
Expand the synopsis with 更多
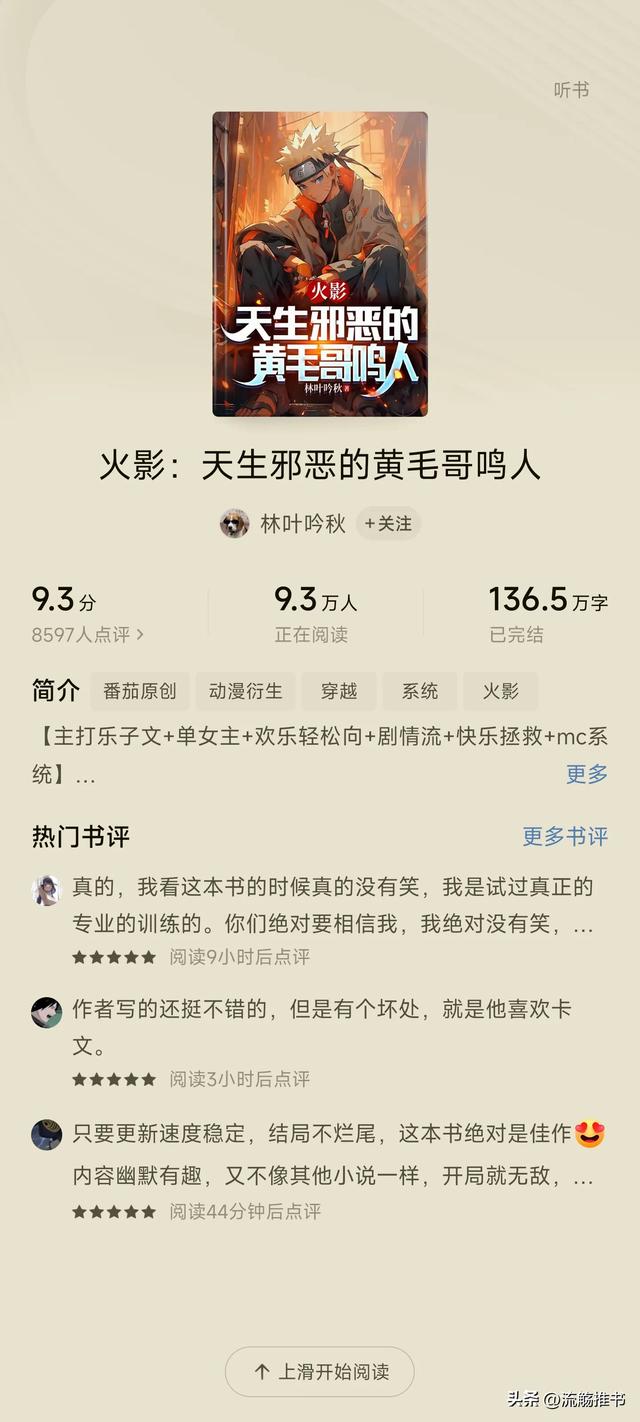point(586,773)
